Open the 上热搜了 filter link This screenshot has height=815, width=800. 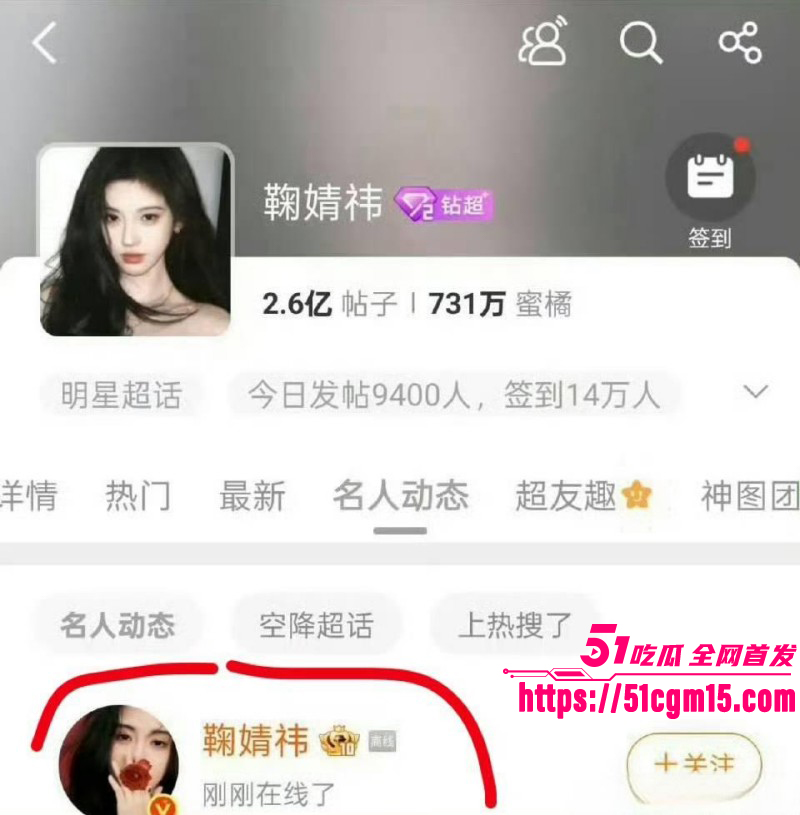coord(512,622)
